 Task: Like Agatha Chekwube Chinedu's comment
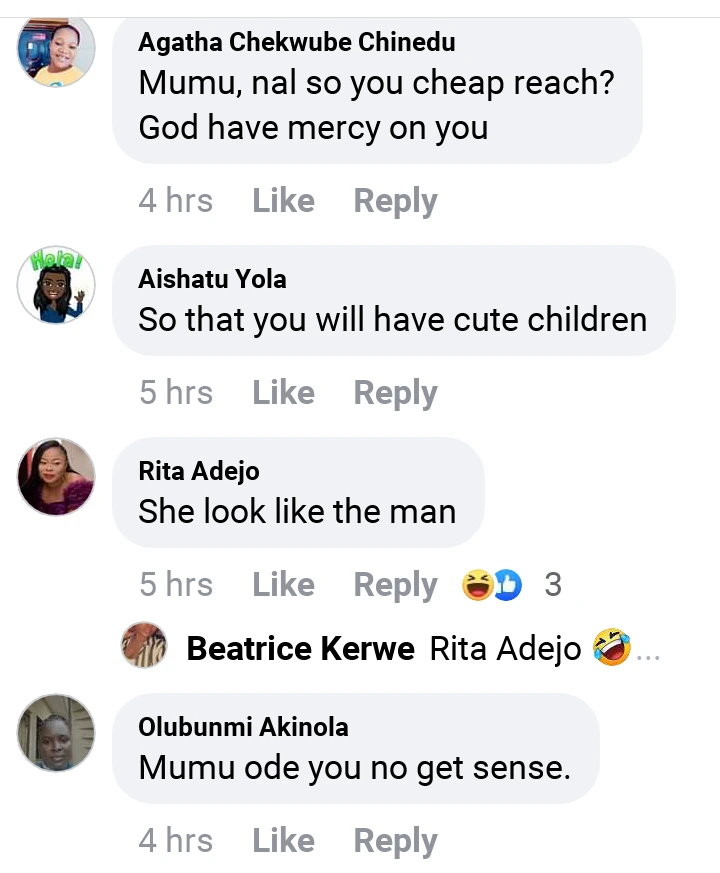[x=283, y=201]
